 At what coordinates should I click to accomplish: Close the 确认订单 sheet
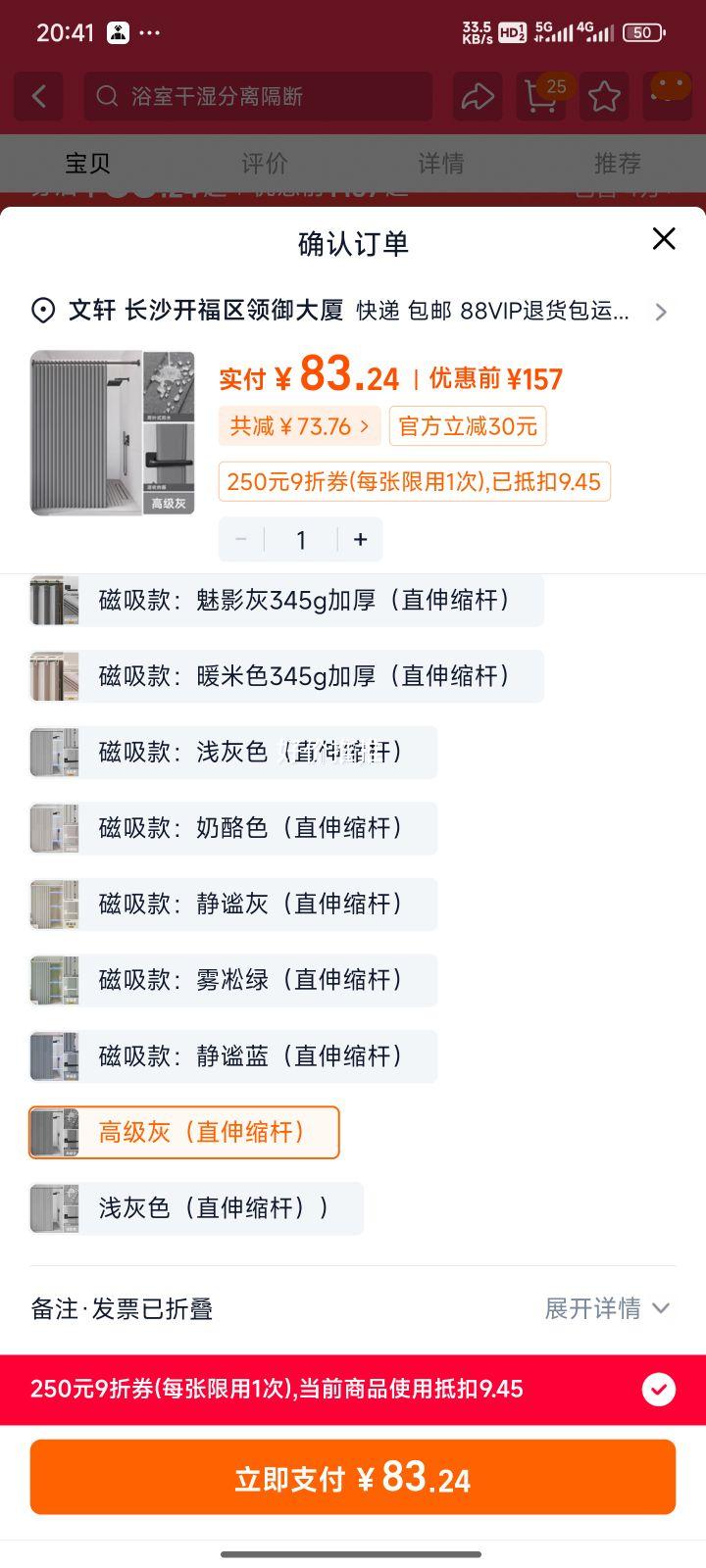664,238
